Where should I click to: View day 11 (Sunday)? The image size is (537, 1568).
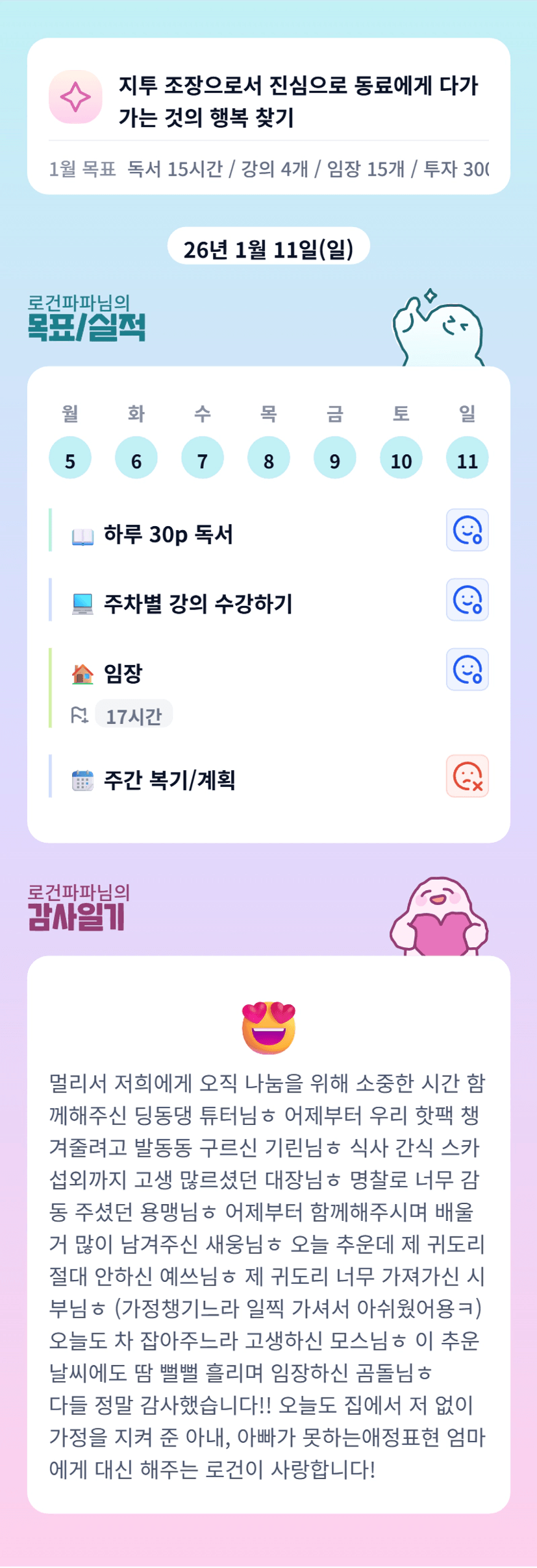[468, 458]
